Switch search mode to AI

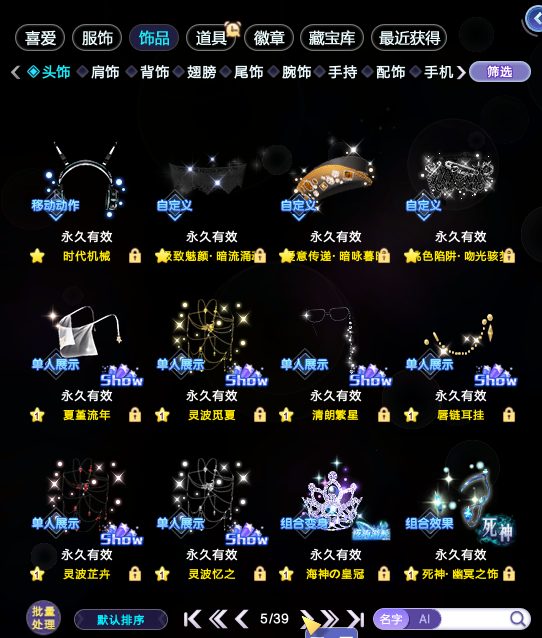tap(424, 619)
